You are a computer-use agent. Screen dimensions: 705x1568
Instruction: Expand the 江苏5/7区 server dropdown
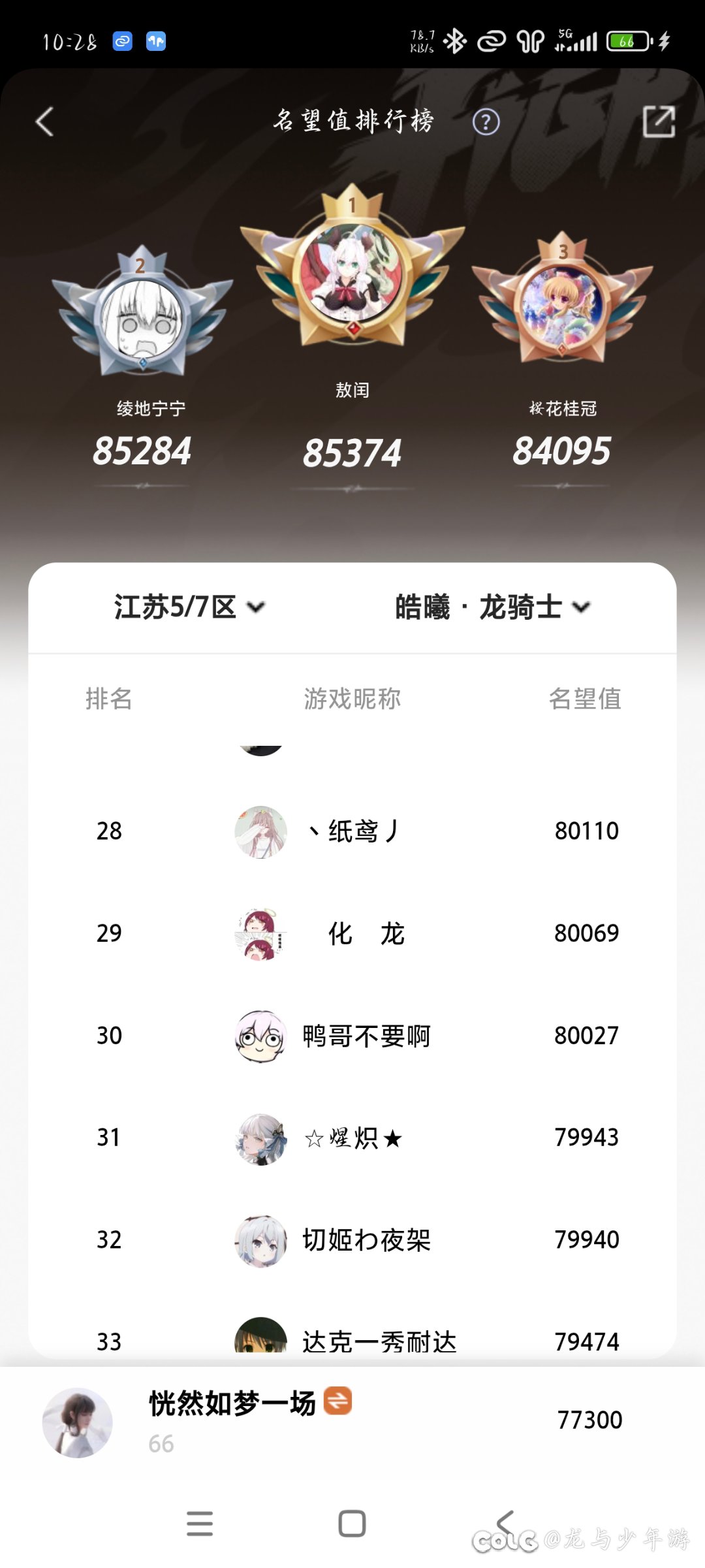click(x=189, y=607)
